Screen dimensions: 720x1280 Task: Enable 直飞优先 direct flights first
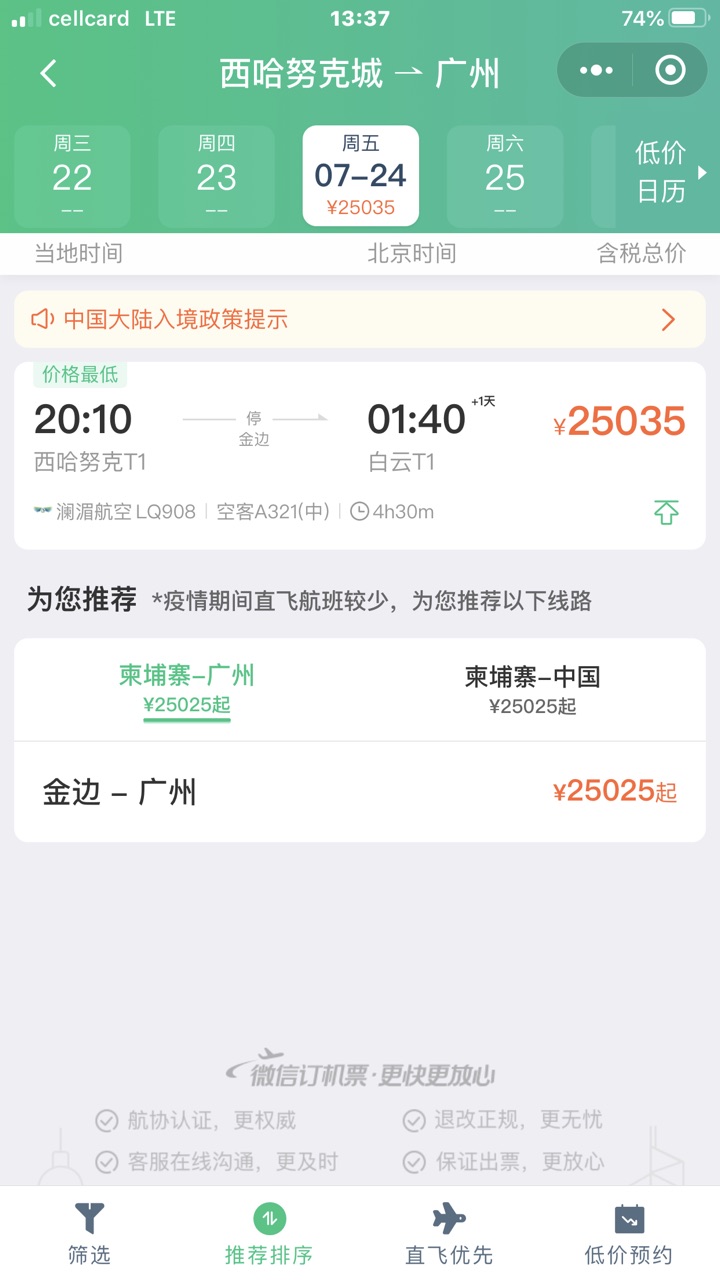449,1233
